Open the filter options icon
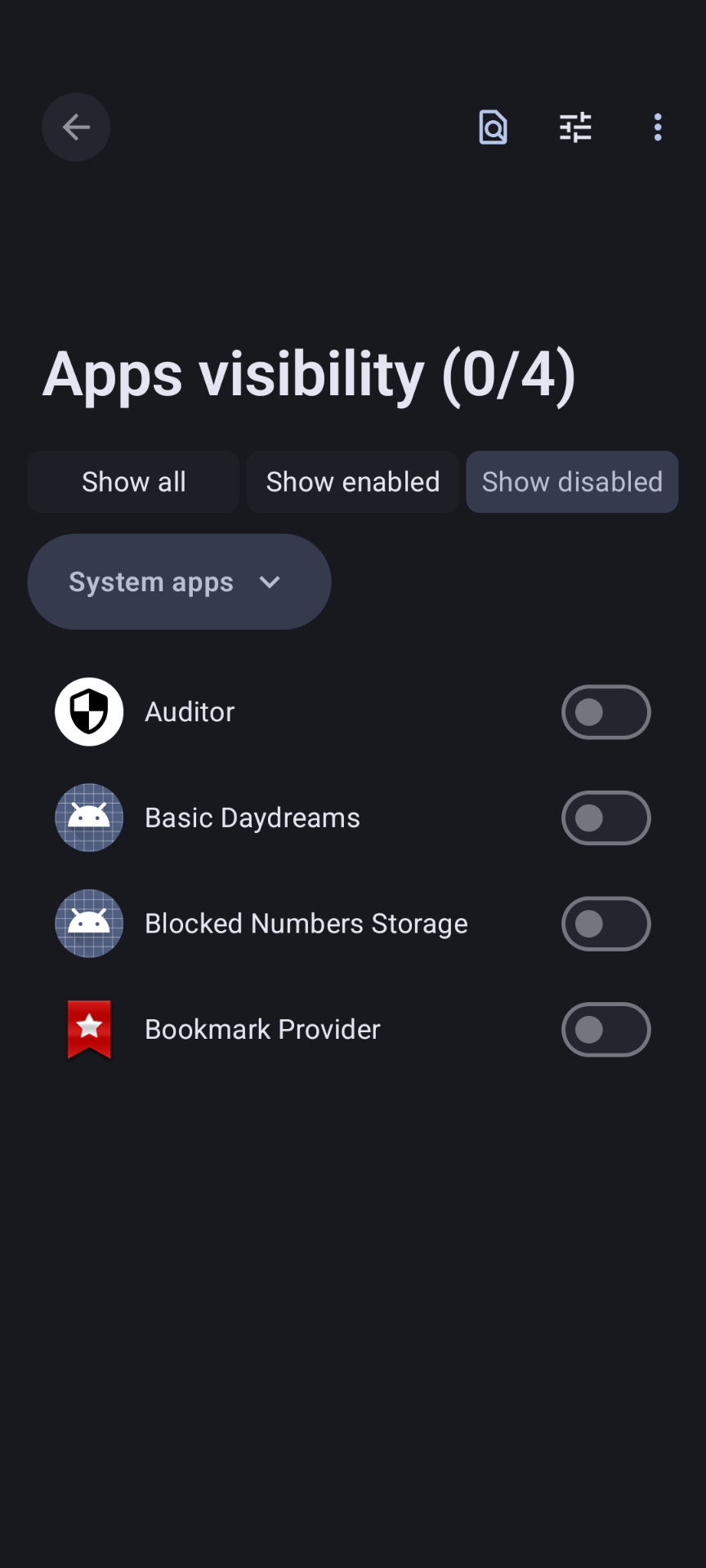Viewport: 706px width, 1568px height. [x=574, y=127]
